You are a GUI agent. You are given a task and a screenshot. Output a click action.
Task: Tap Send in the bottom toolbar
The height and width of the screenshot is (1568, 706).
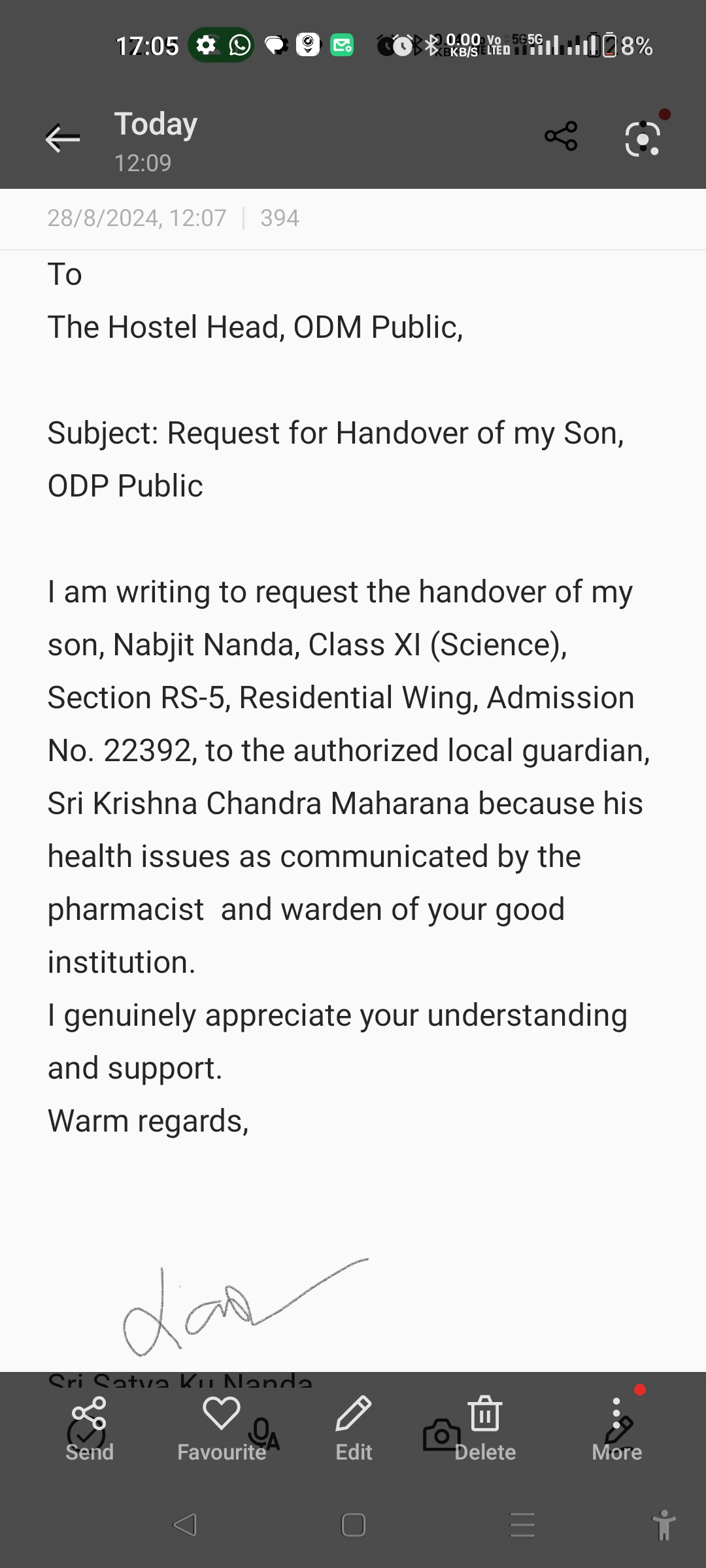tap(90, 1429)
